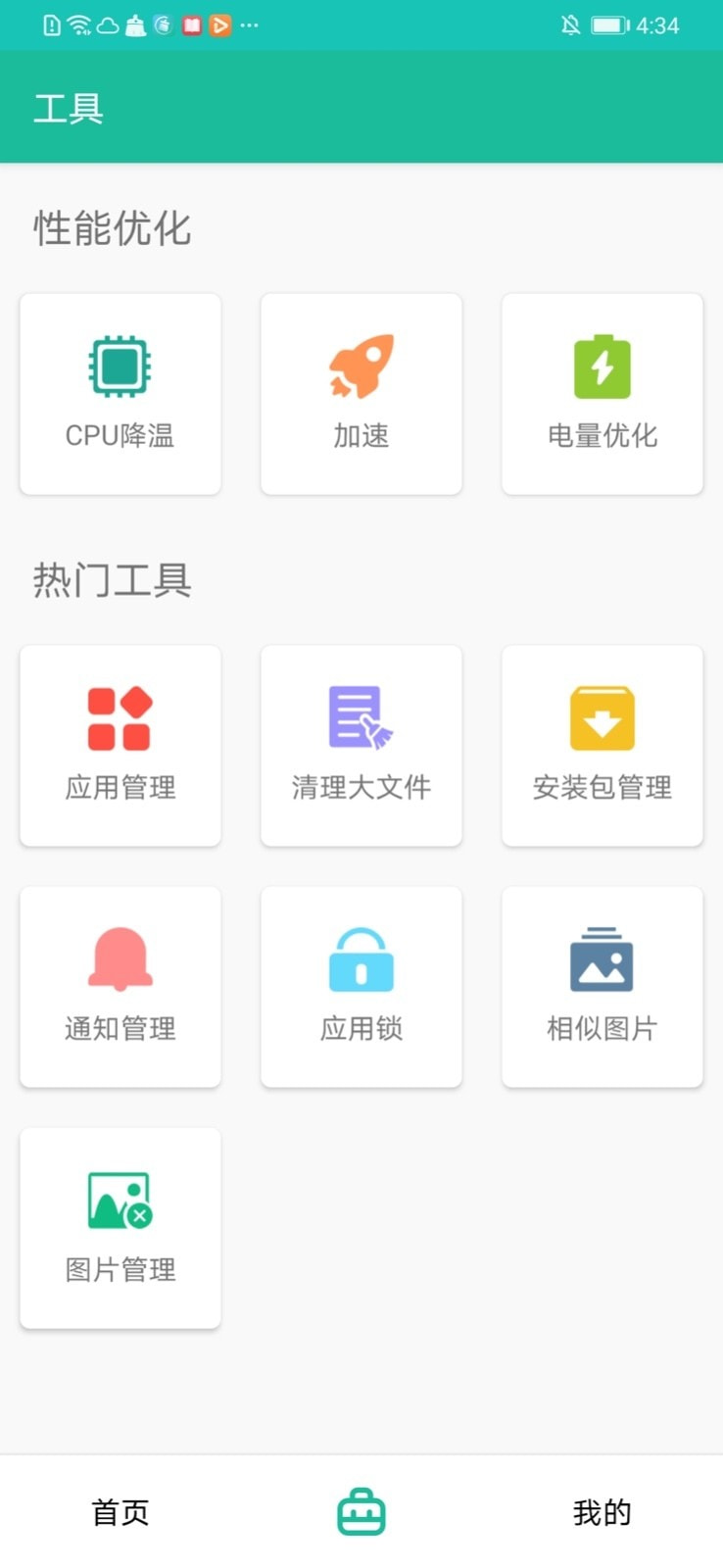Open 电量优化 battery optimizer

(x=602, y=394)
